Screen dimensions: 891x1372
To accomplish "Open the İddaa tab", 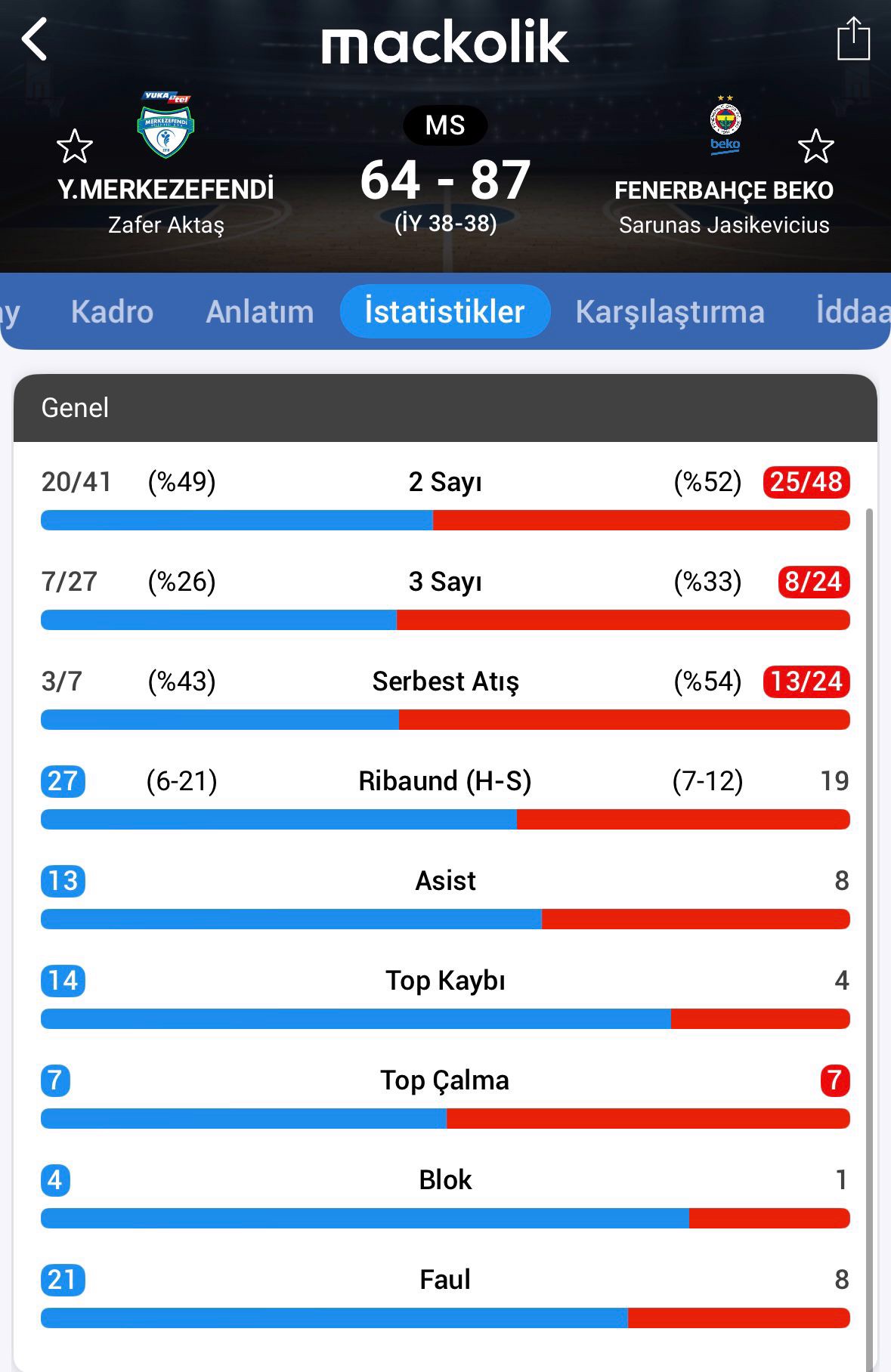I will click(852, 312).
